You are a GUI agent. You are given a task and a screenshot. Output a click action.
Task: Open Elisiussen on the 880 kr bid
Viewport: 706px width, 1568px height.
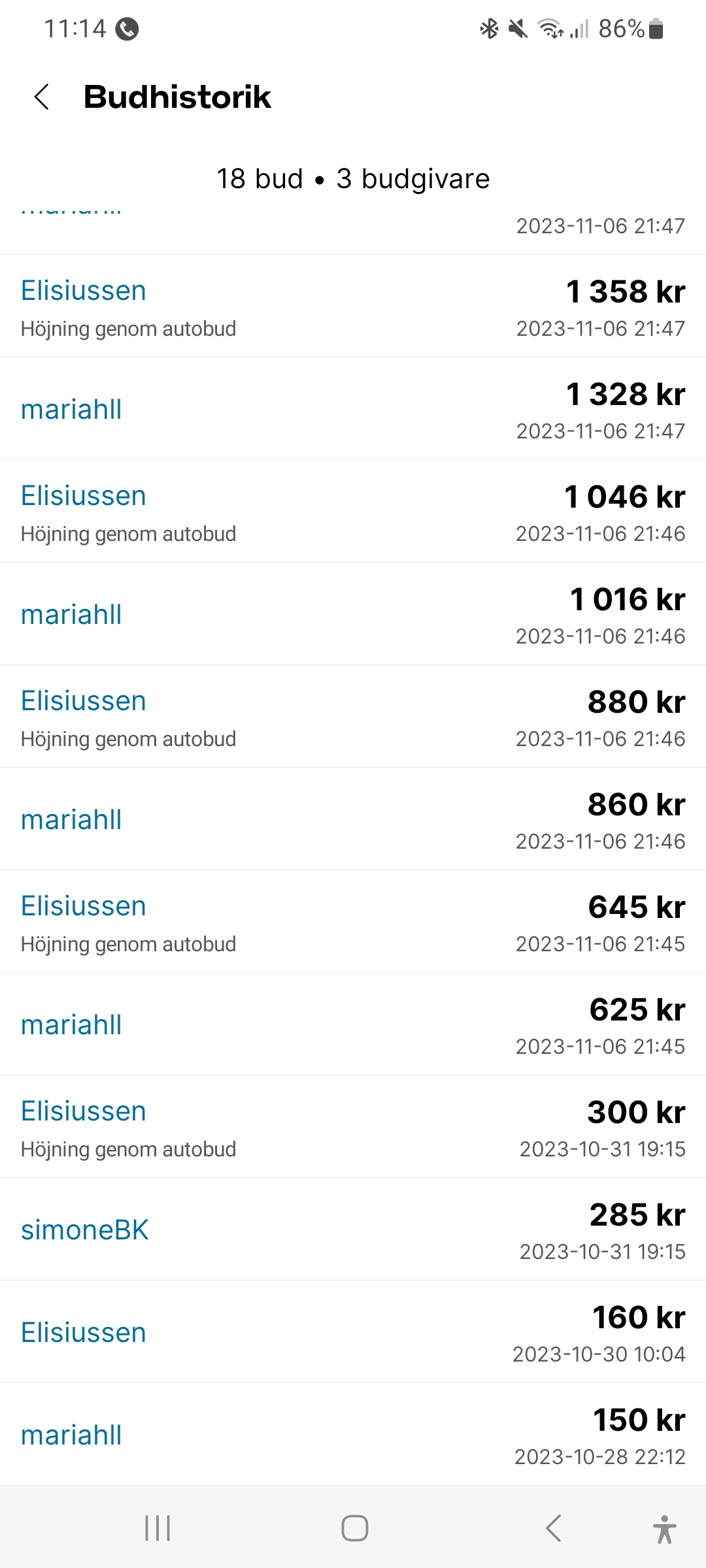click(x=84, y=701)
